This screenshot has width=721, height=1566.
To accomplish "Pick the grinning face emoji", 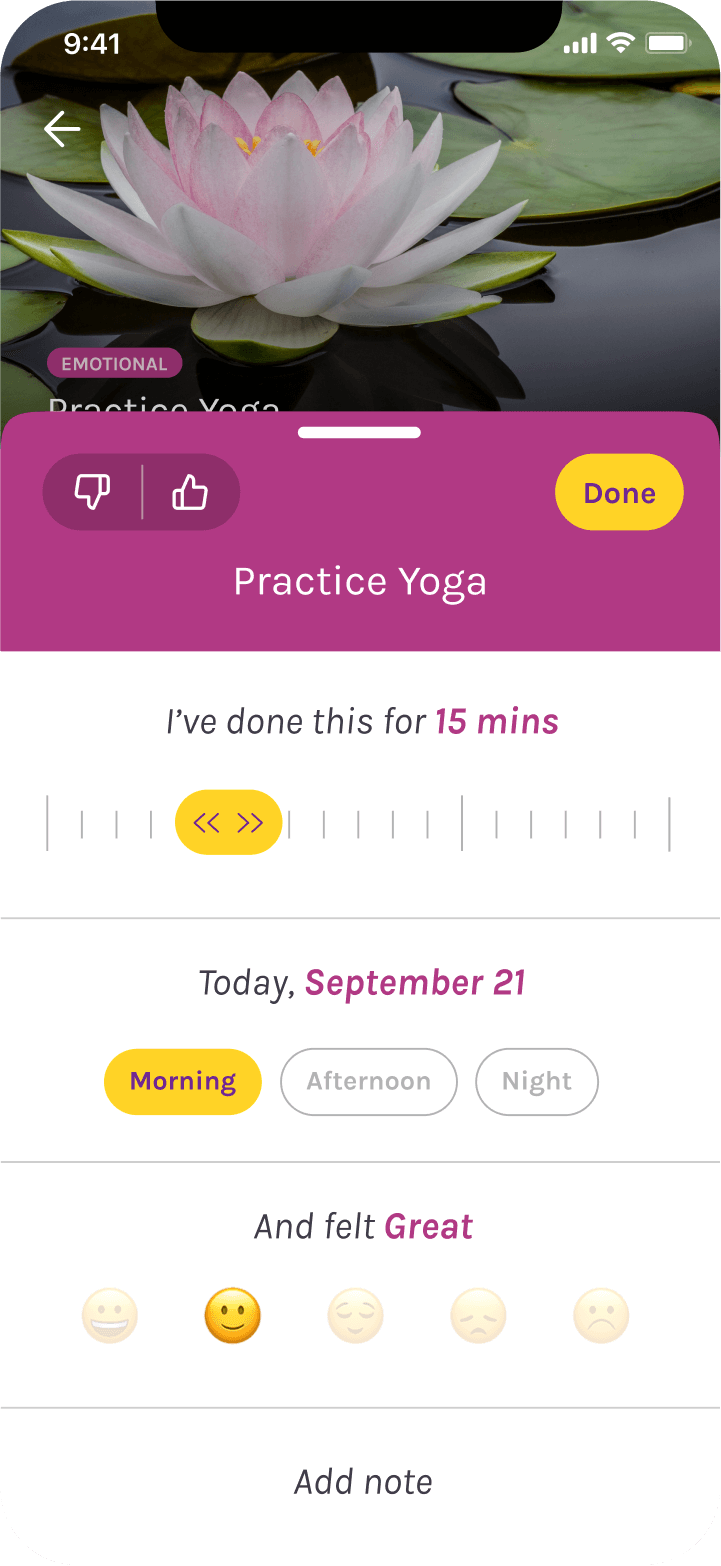I will click(x=109, y=1315).
